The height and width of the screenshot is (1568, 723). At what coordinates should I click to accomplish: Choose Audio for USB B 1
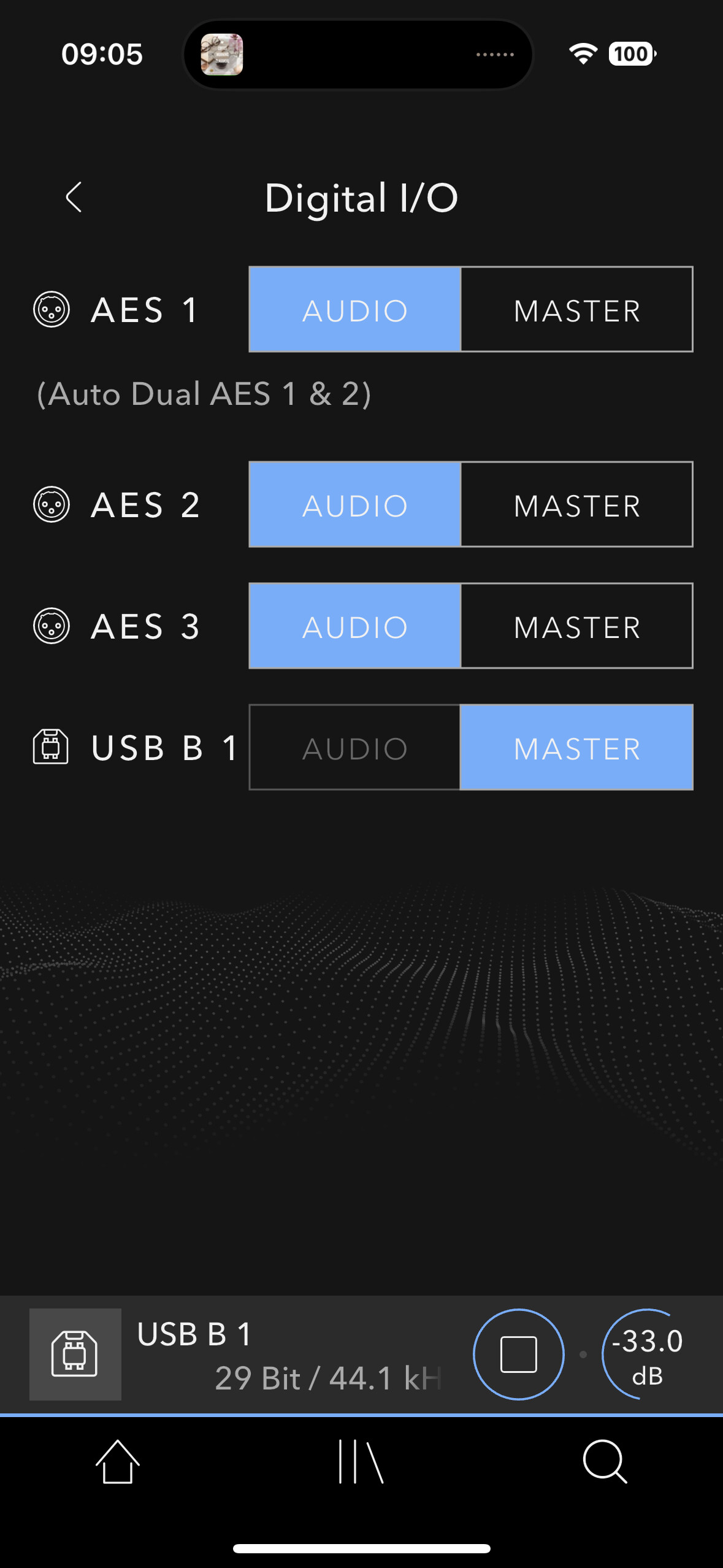pos(354,748)
